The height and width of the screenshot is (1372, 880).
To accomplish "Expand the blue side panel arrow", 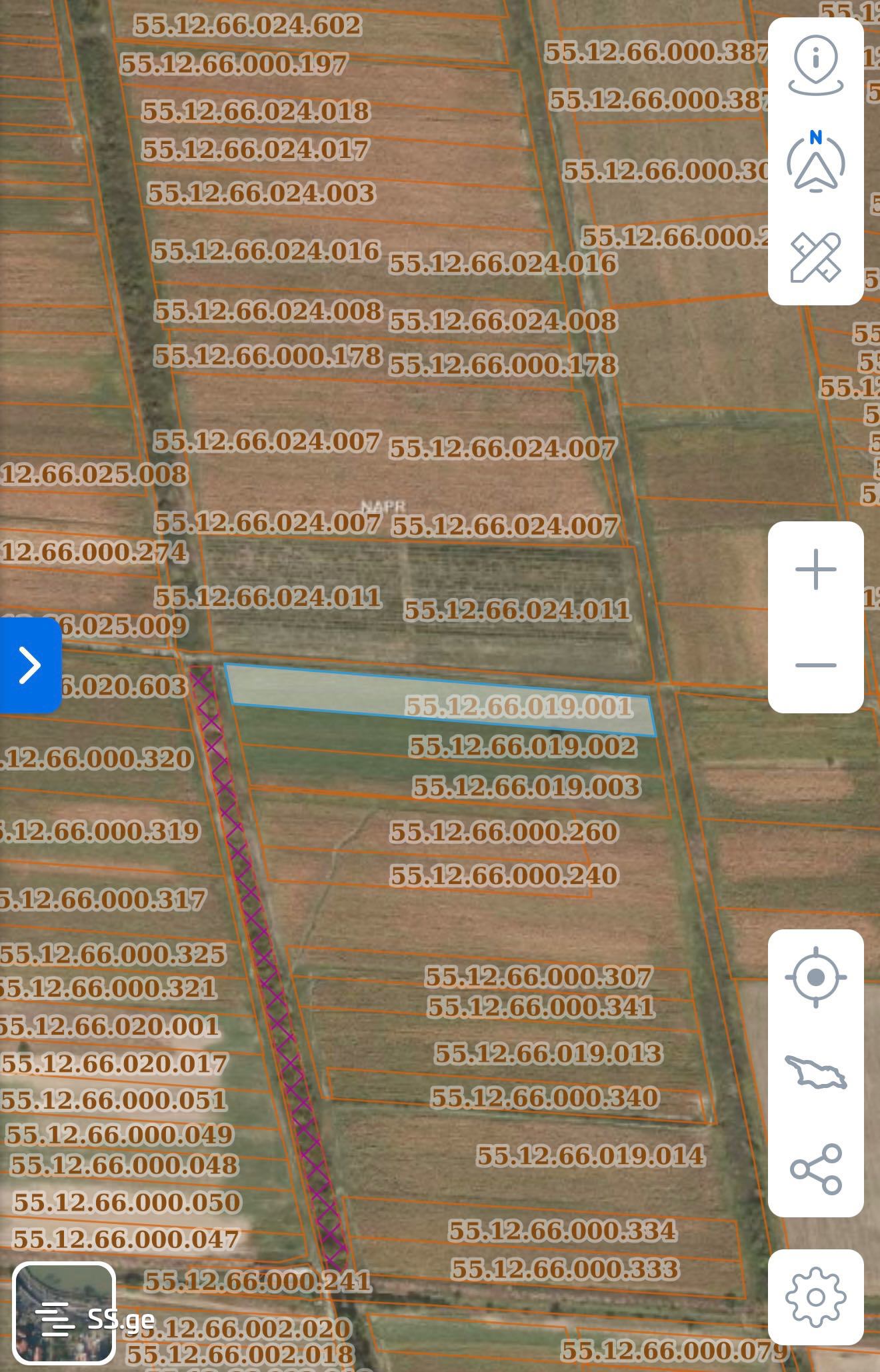I will (x=30, y=665).
